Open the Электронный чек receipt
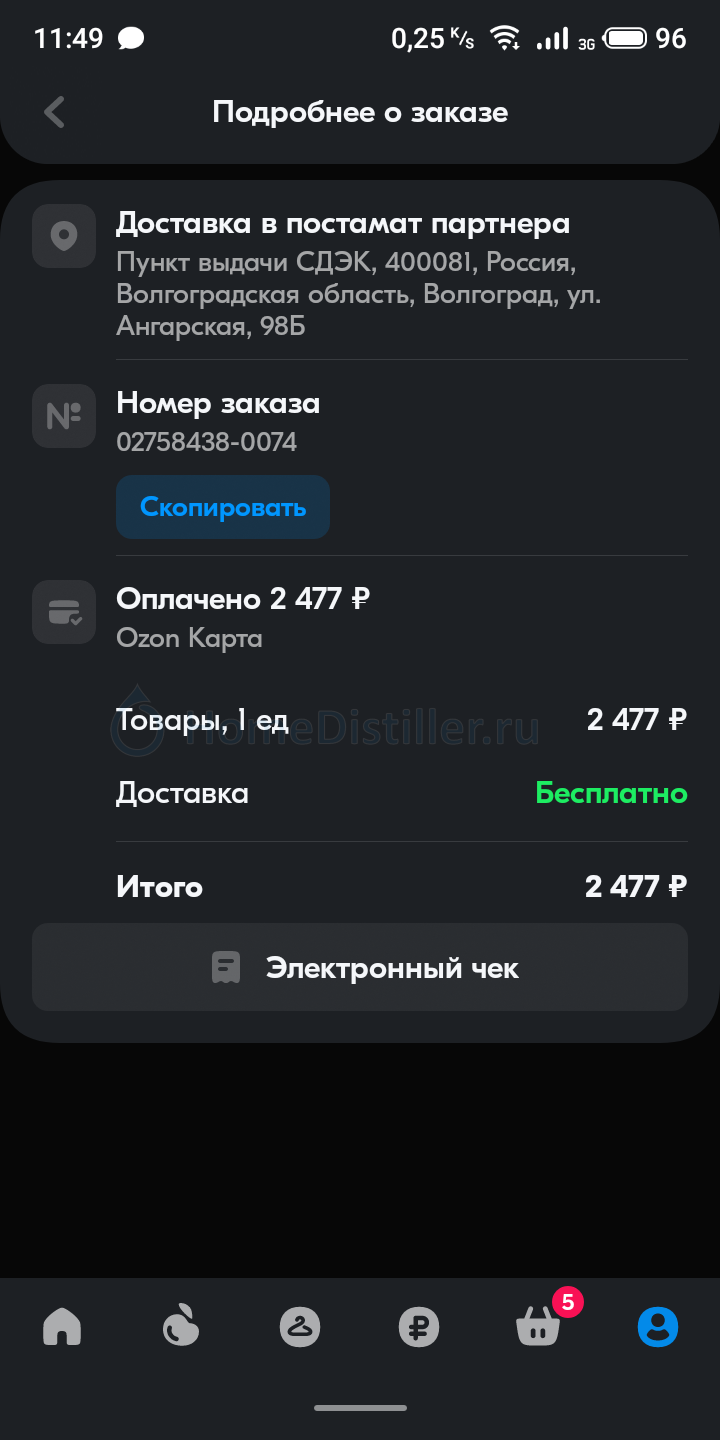The image size is (720, 1440). click(360, 967)
